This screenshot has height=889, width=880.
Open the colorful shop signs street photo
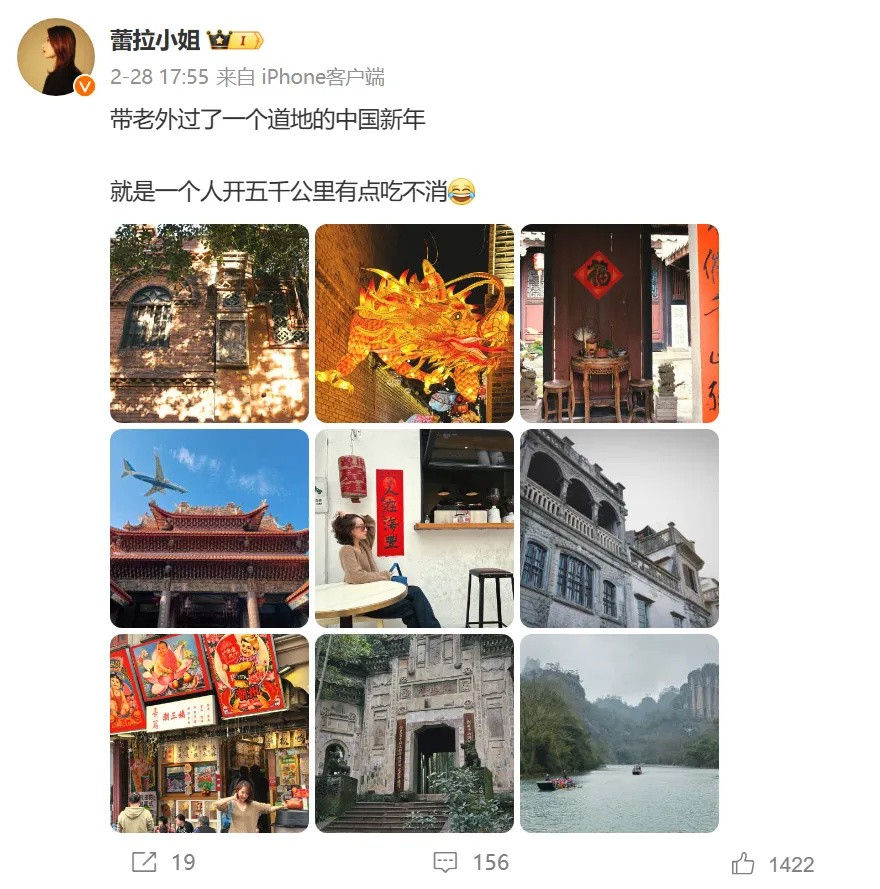[209, 733]
